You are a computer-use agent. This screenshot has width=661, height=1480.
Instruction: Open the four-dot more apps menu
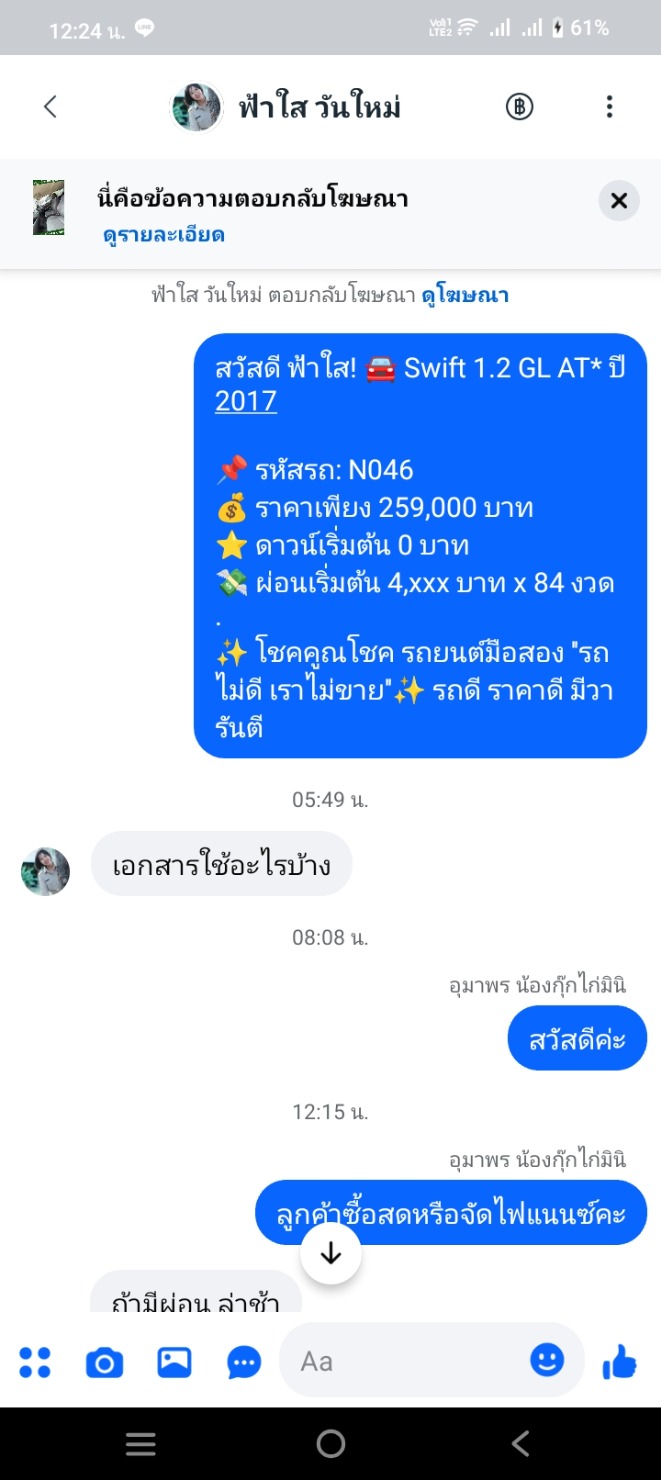[35, 1361]
